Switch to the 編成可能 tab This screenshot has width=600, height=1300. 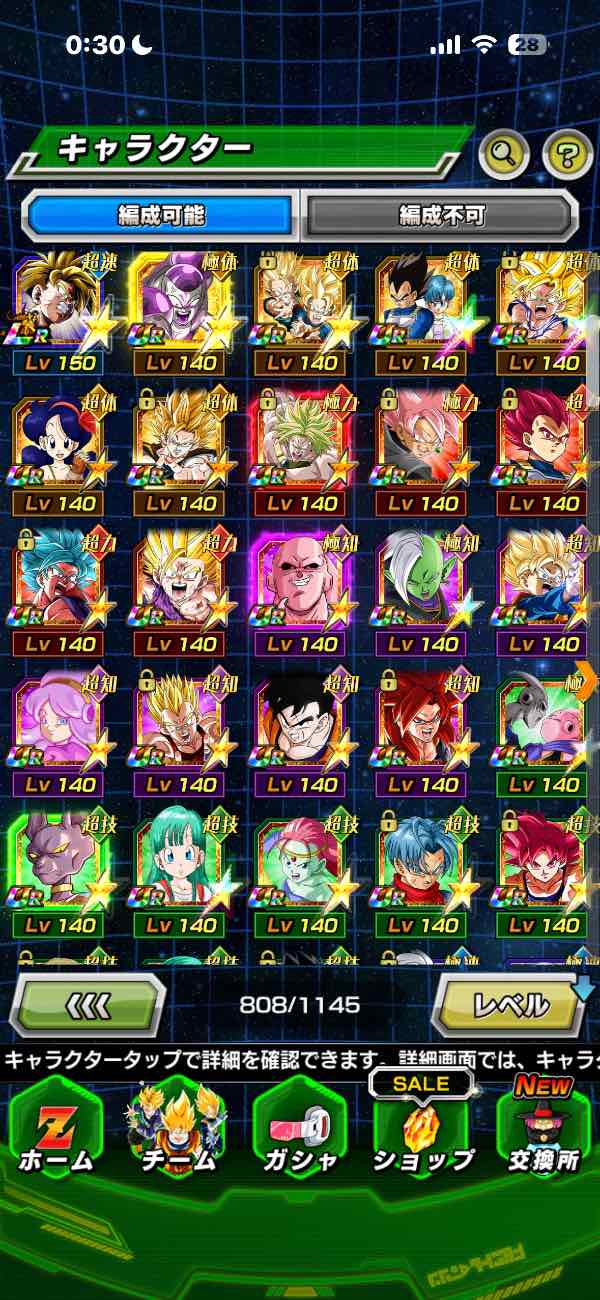[x=162, y=214]
